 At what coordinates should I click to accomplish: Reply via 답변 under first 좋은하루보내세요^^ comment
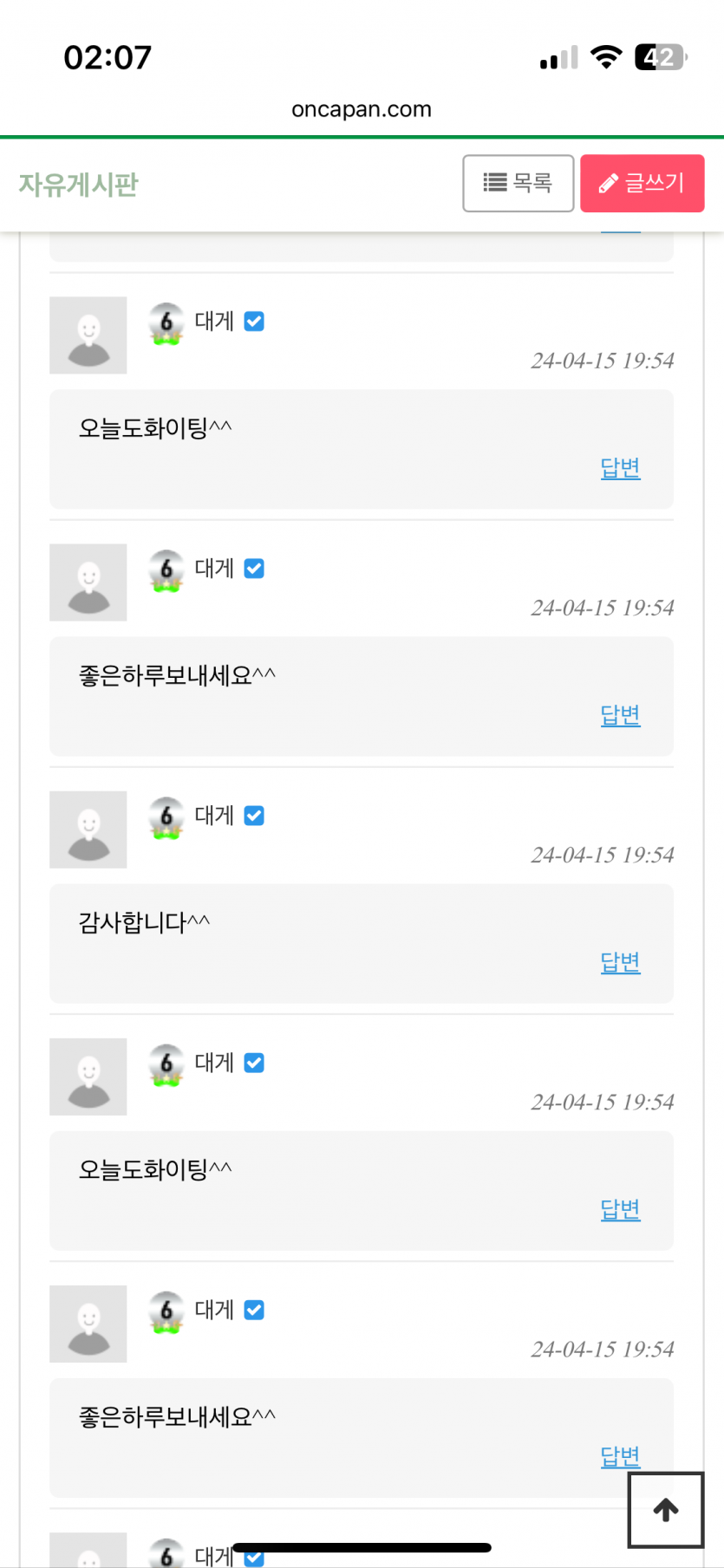tap(620, 715)
